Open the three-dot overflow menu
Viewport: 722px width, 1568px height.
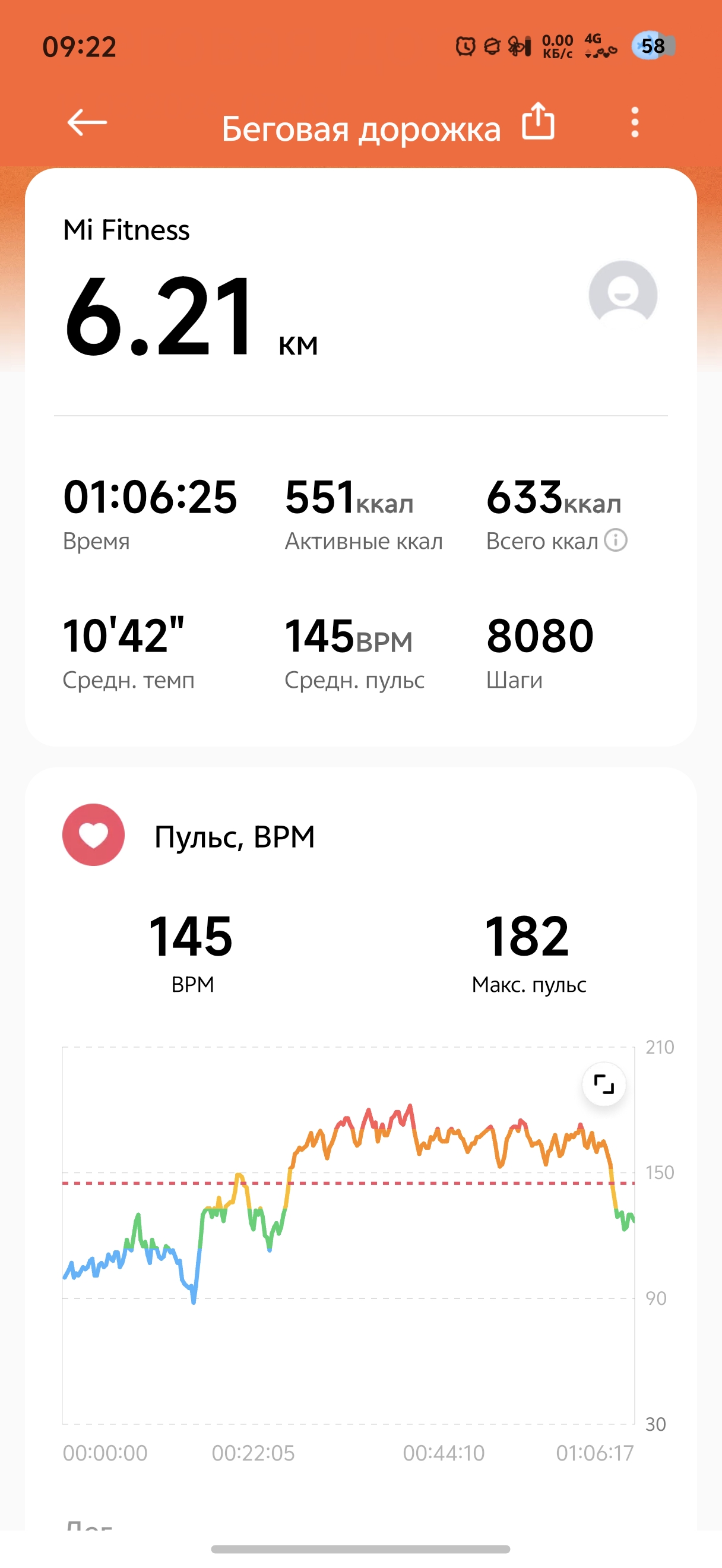tap(634, 122)
